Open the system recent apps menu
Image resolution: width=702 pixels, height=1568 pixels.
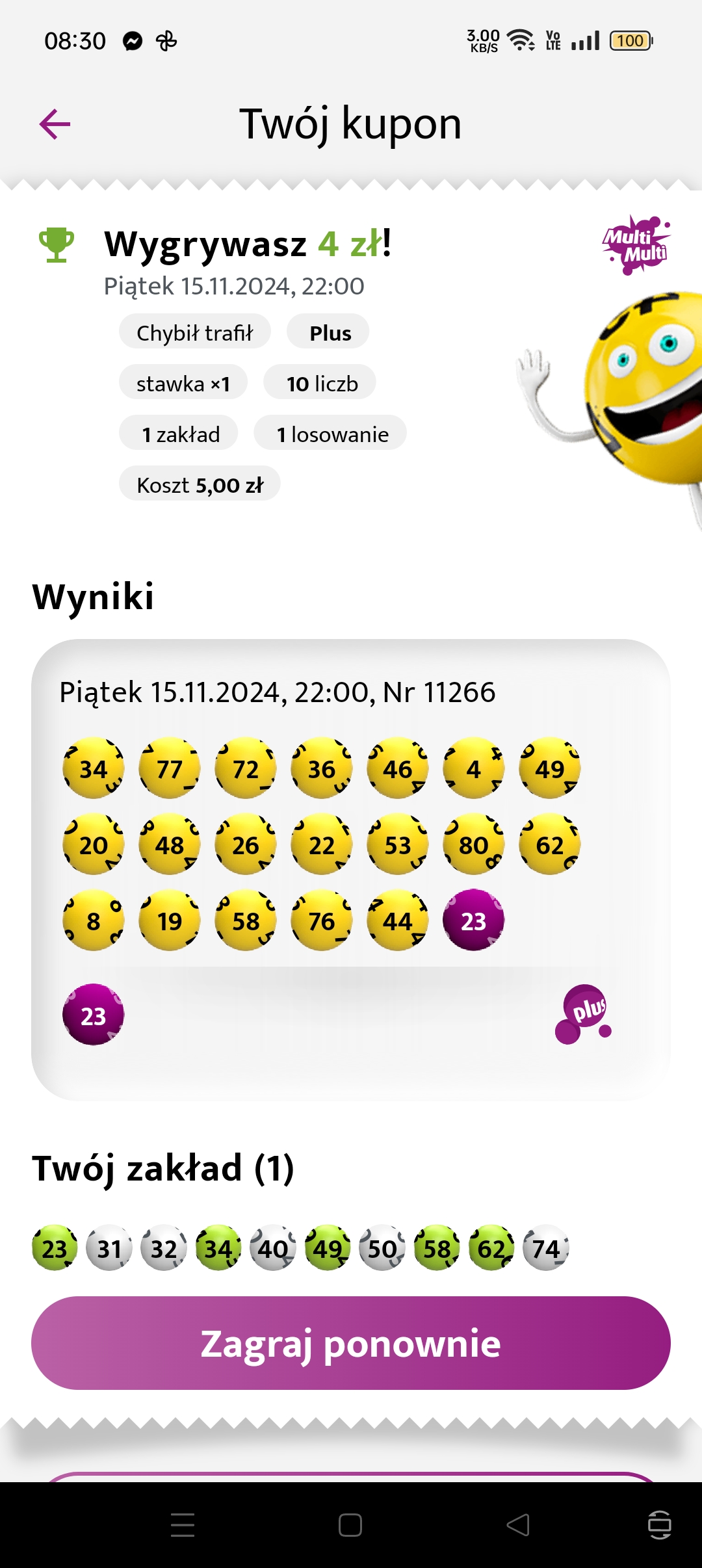183,1525
